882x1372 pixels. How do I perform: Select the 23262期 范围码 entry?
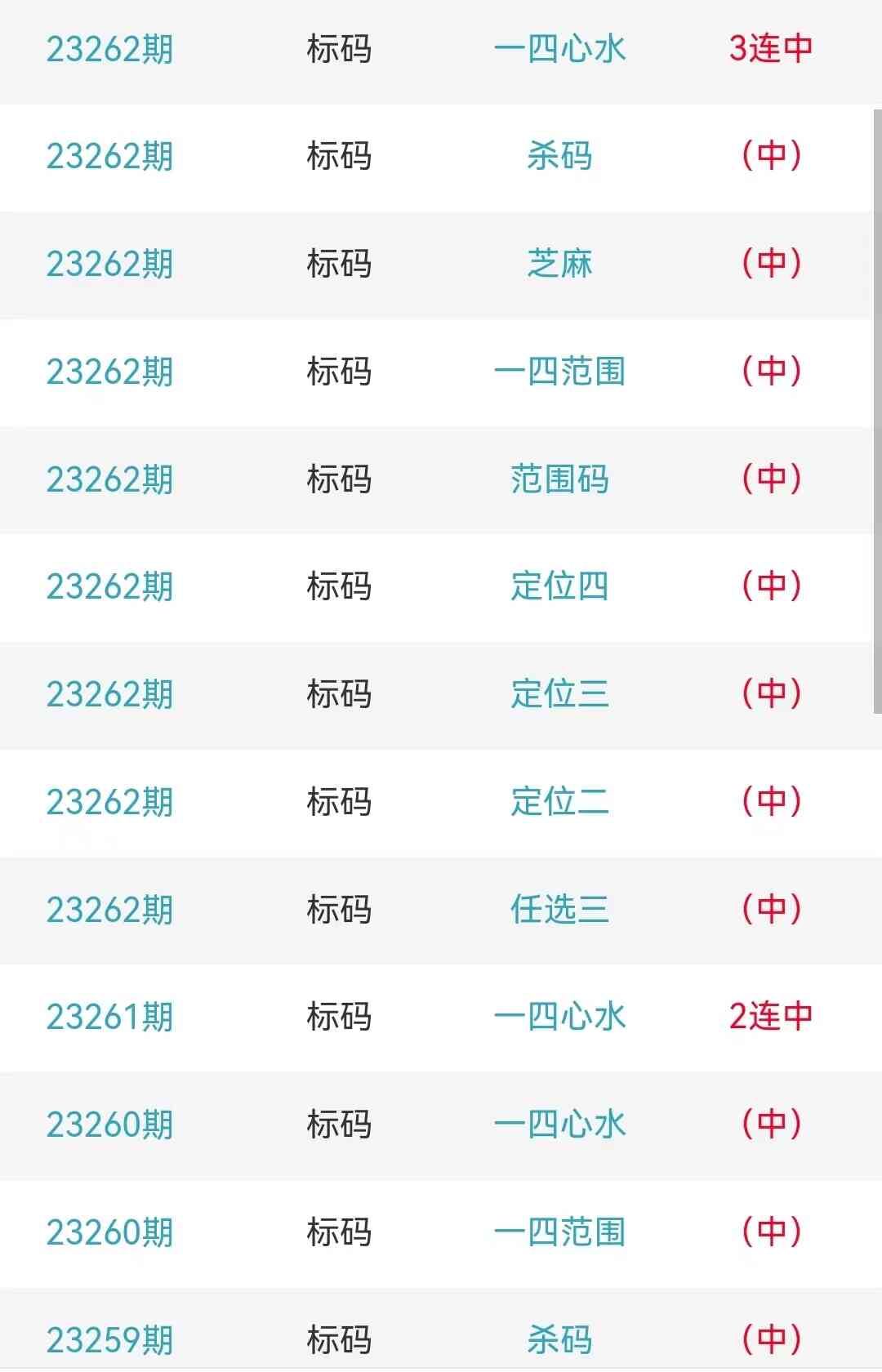(559, 479)
